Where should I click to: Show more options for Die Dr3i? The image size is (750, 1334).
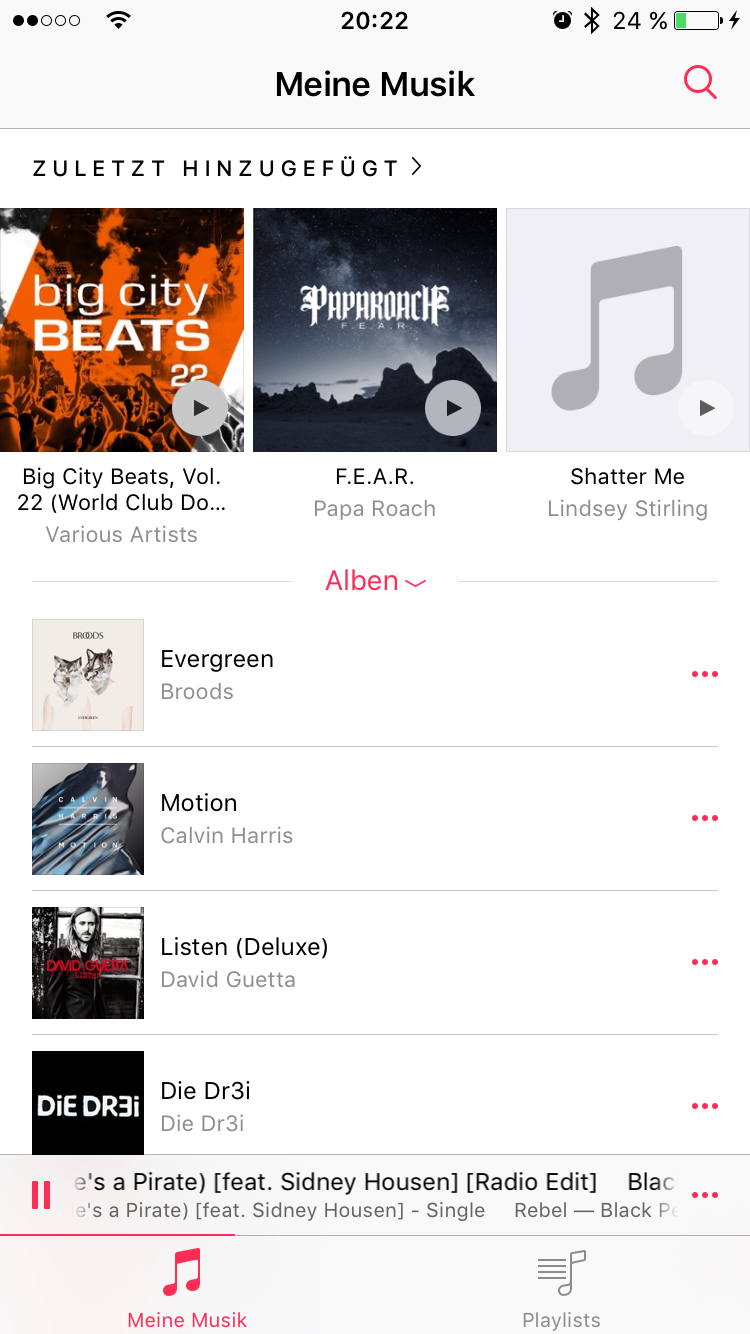[705, 1107]
